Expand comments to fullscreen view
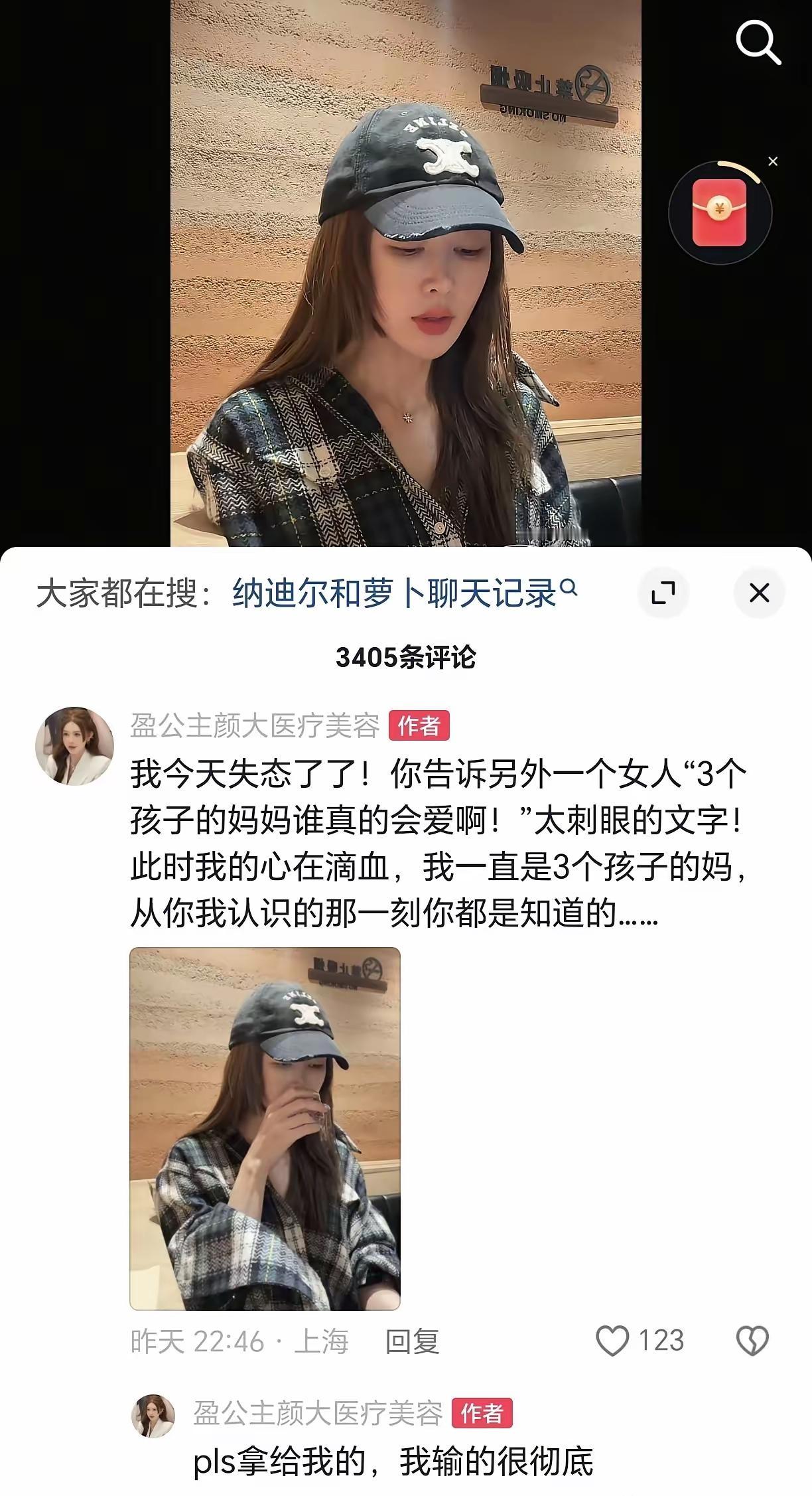This screenshot has height=1496, width=812. (x=663, y=593)
